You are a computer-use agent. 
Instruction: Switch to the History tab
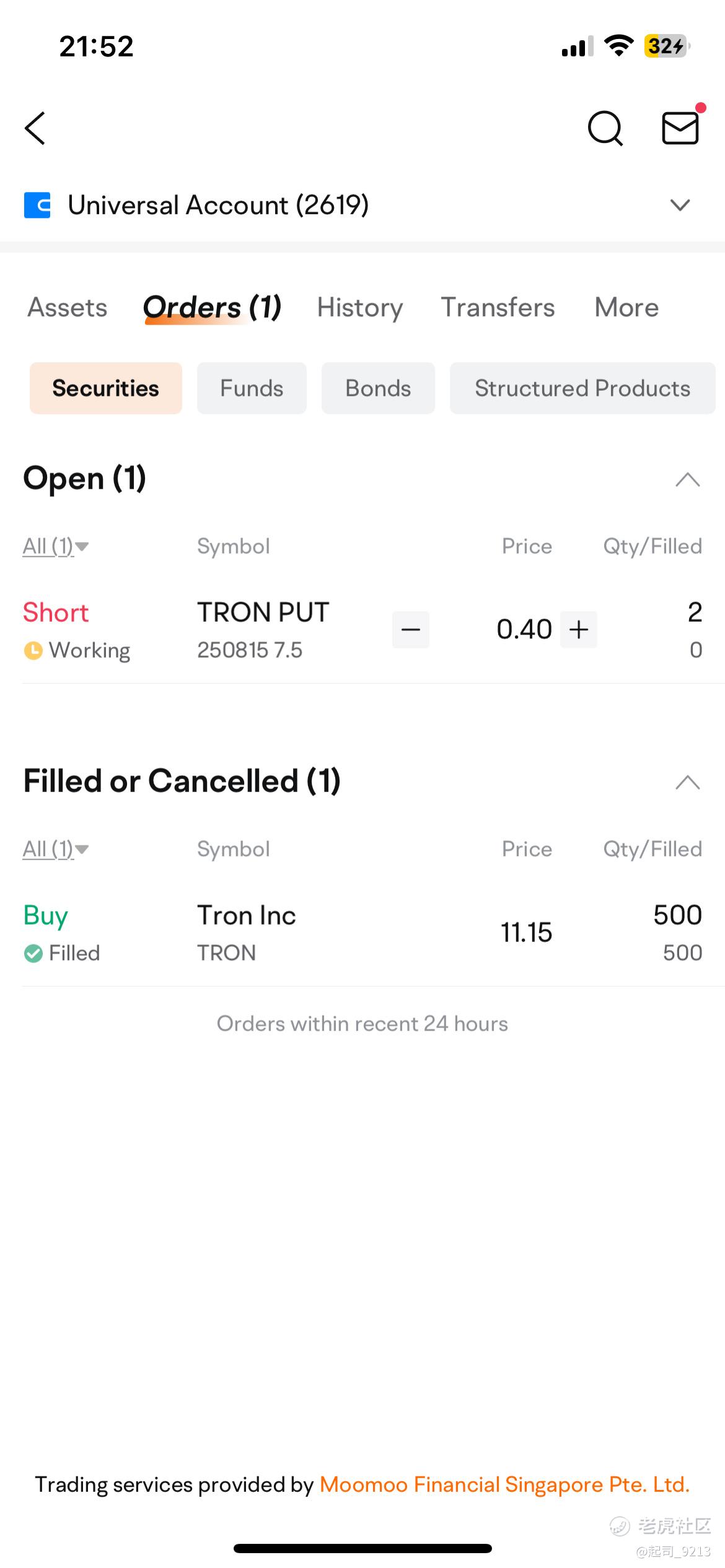pyautogui.click(x=360, y=308)
